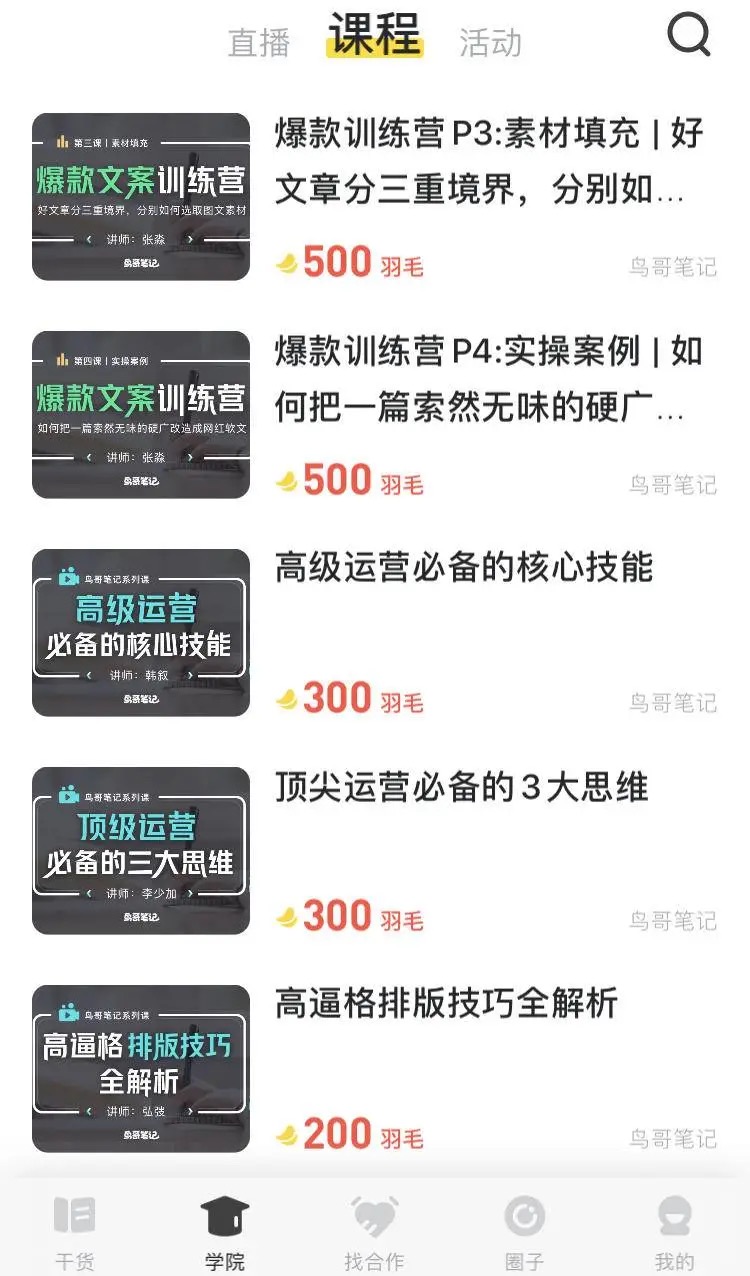Open the 爆款训练营 P4:实操案例 course
This screenshot has height=1276, width=750.
tap(375, 415)
